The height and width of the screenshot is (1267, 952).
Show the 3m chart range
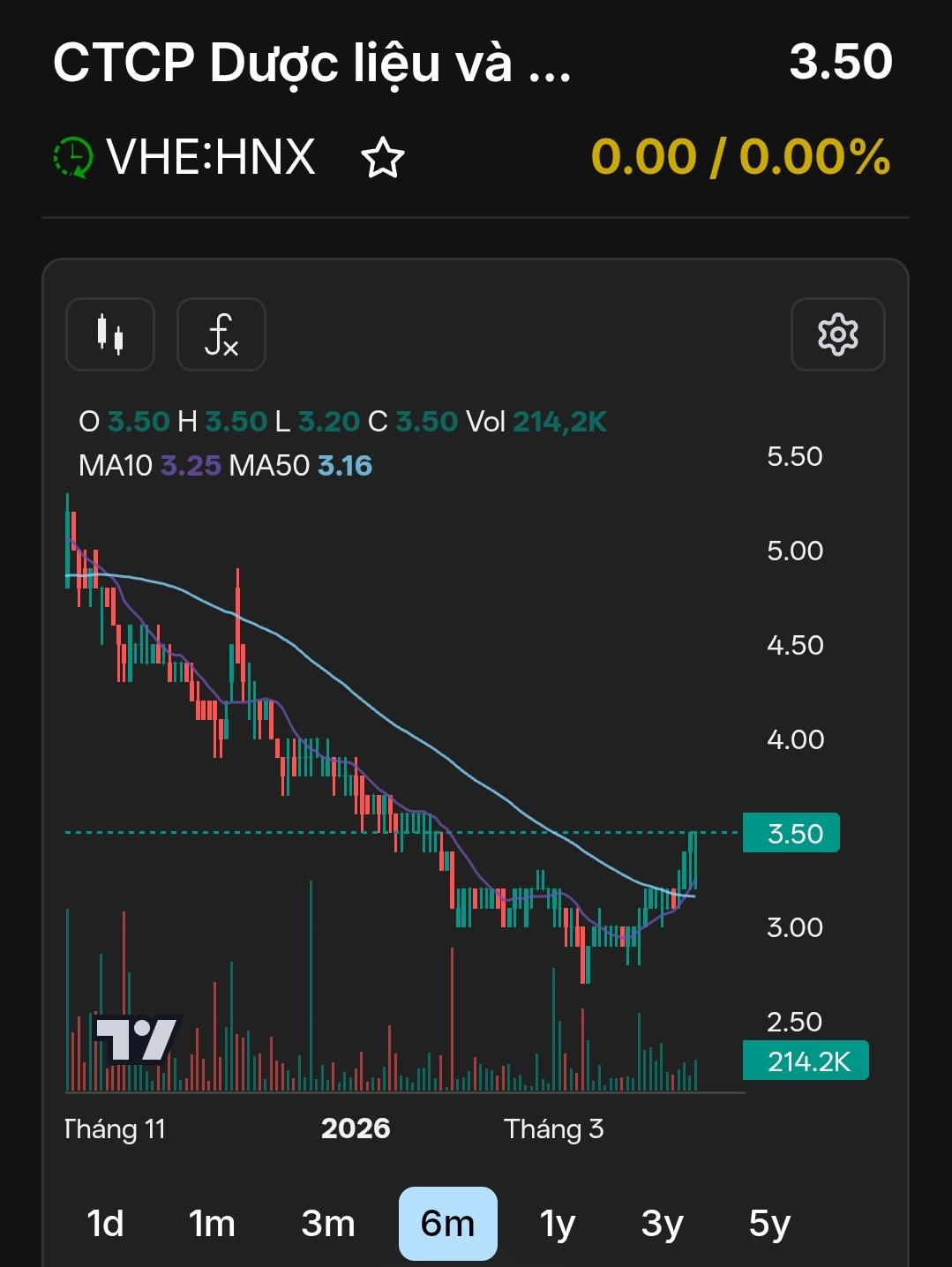click(328, 1224)
